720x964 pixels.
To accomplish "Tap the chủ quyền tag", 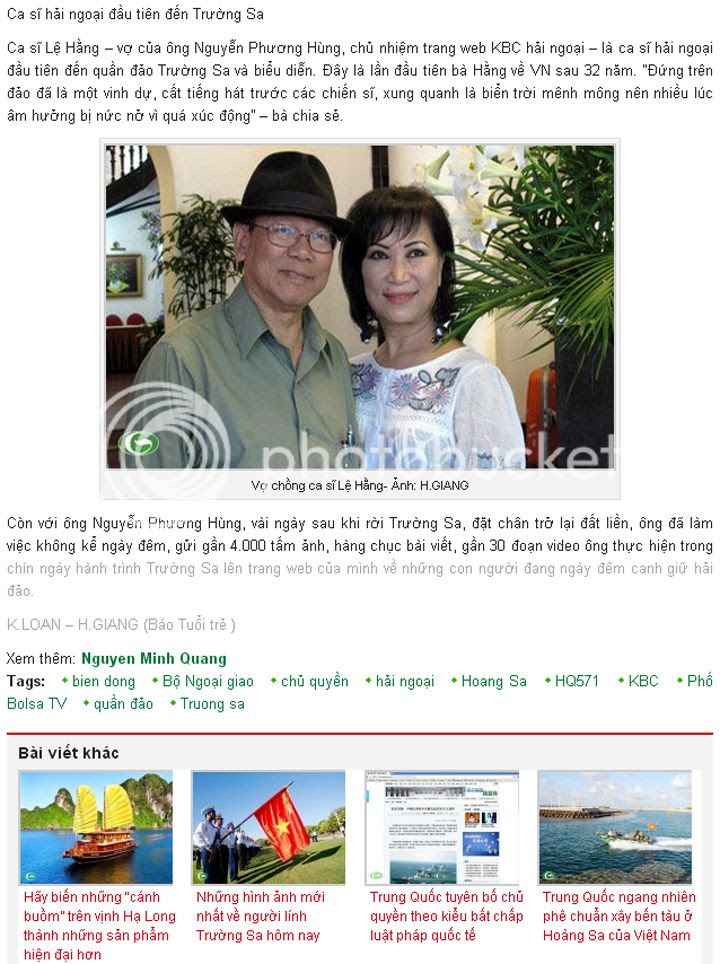I will pyautogui.click(x=314, y=681).
